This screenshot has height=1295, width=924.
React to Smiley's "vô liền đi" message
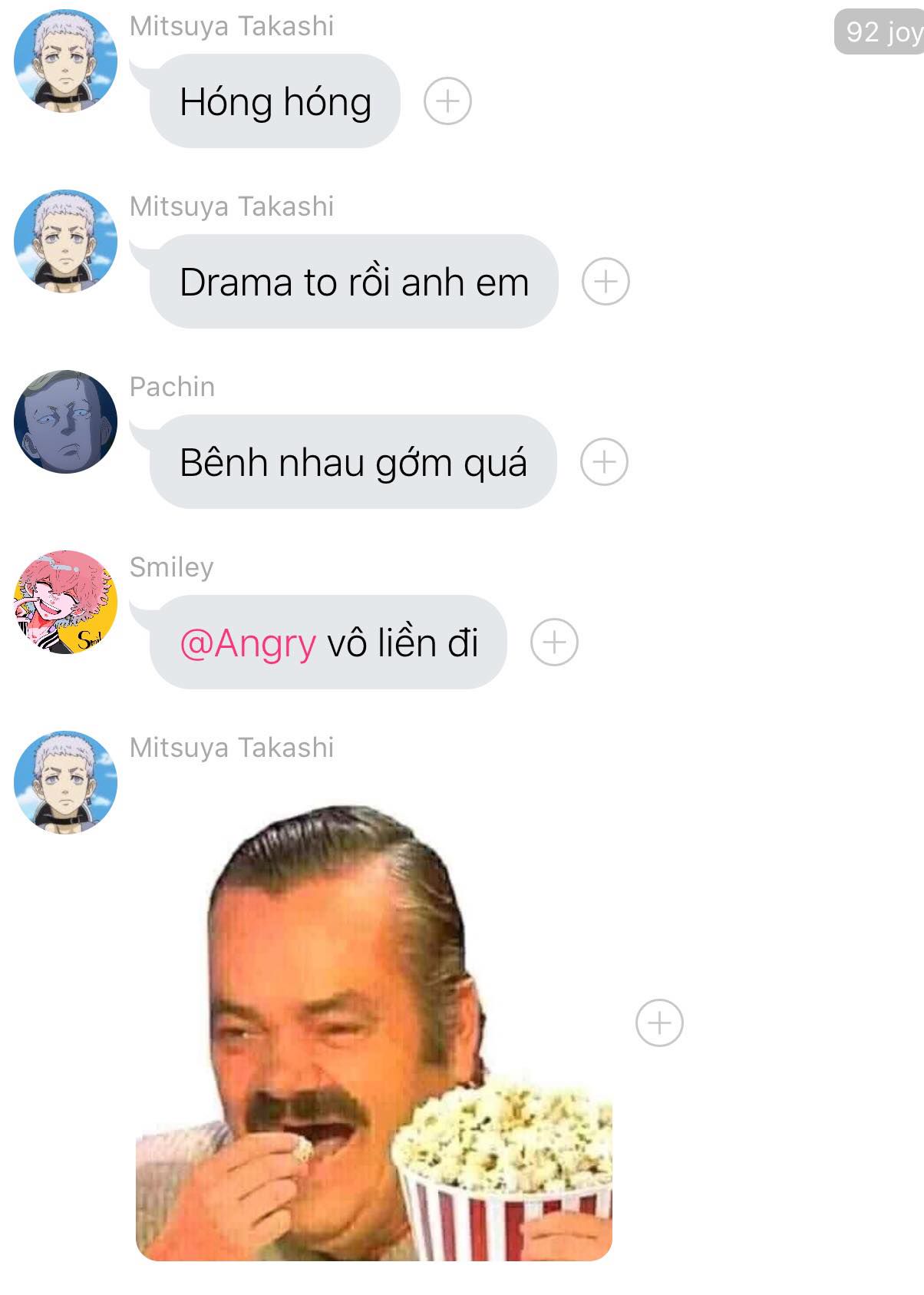[554, 643]
